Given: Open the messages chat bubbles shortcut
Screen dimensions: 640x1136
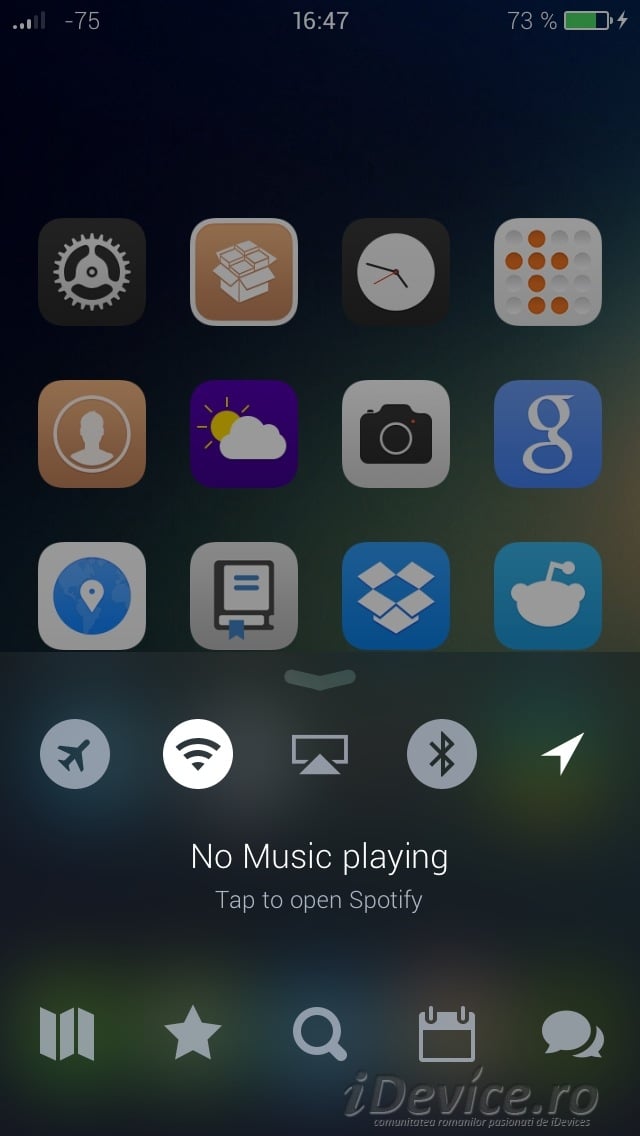Looking at the screenshot, I should pos(573,1034).
